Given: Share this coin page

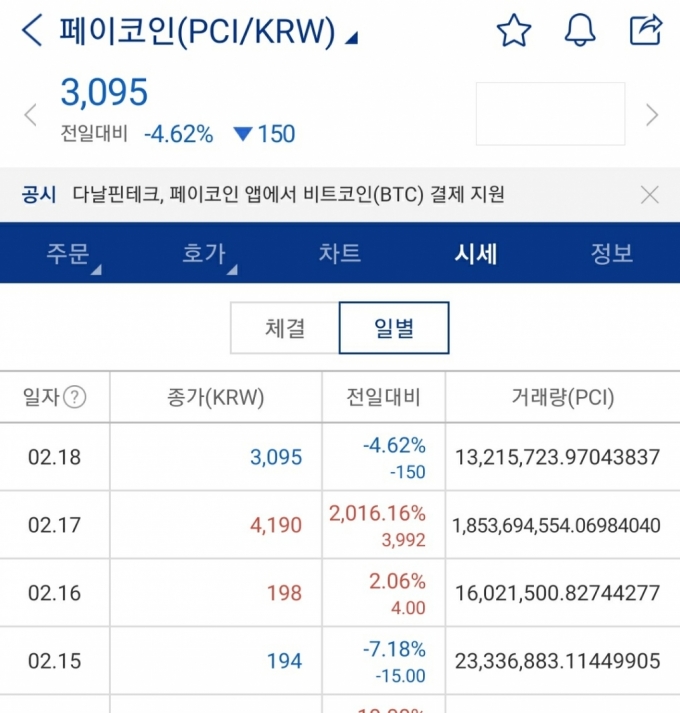Looking at the screenshot, I should (x=646, y=30).
